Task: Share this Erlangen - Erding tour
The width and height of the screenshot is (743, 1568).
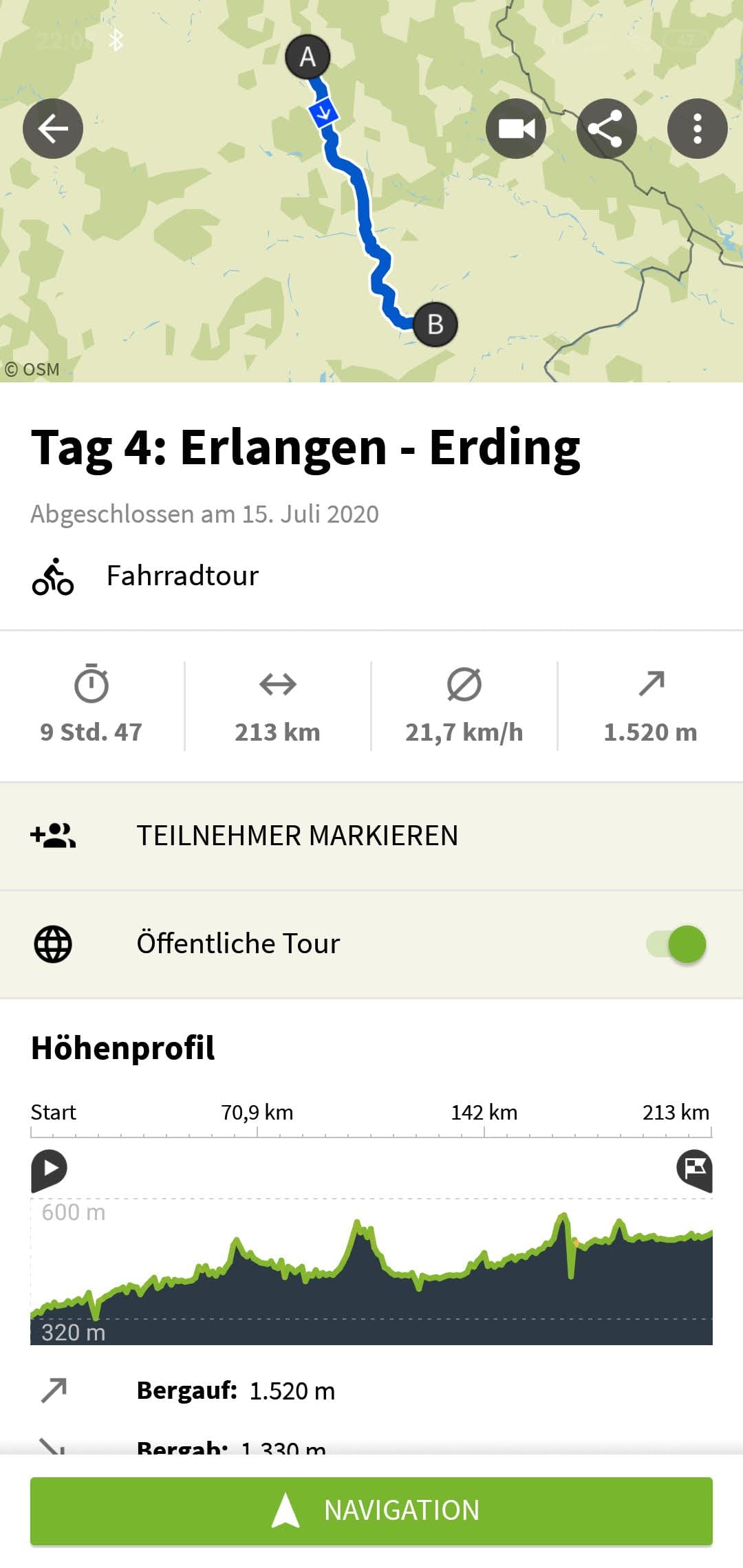Action: click(606, 129)
